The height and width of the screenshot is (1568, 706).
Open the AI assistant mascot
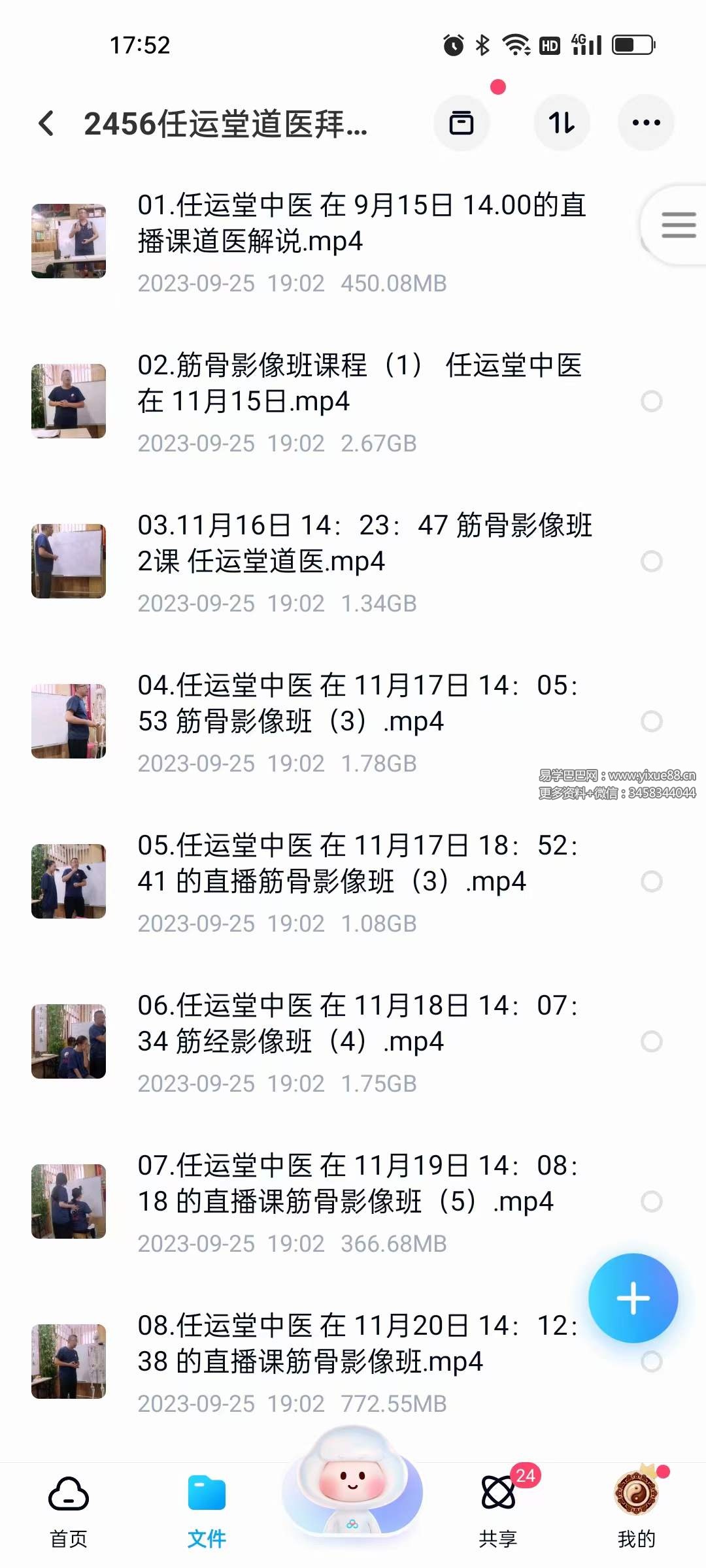pos(353,1496)
